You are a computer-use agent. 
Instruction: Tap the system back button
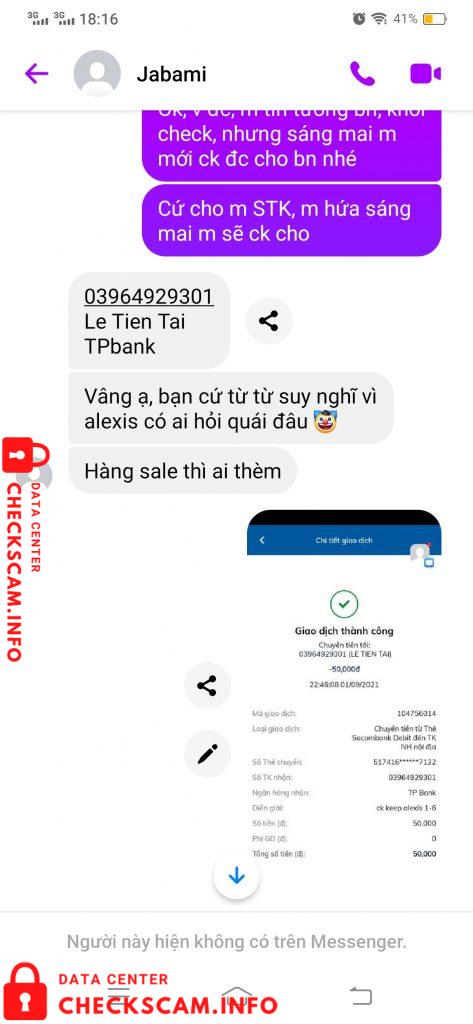point(360,995)
